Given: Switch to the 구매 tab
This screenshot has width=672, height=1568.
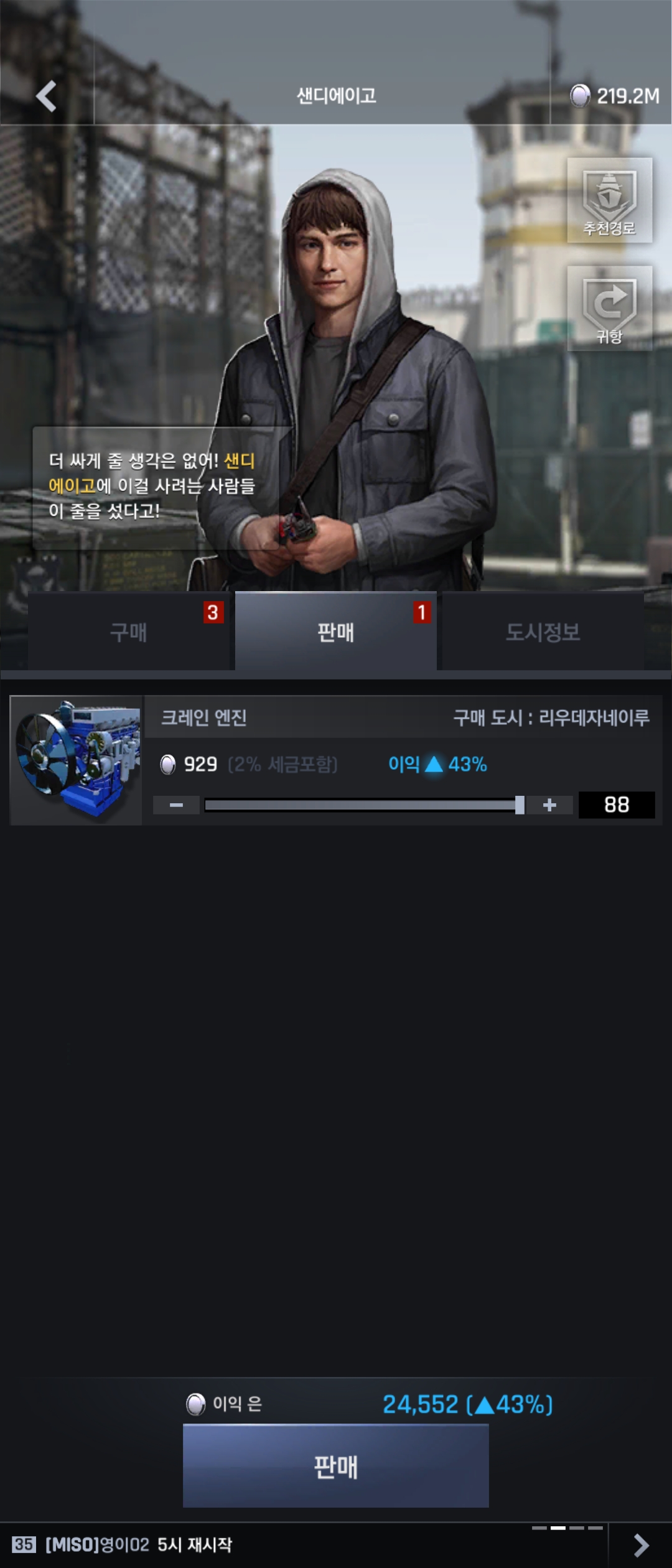Looking at the screenshot, I should click(129, 632).
